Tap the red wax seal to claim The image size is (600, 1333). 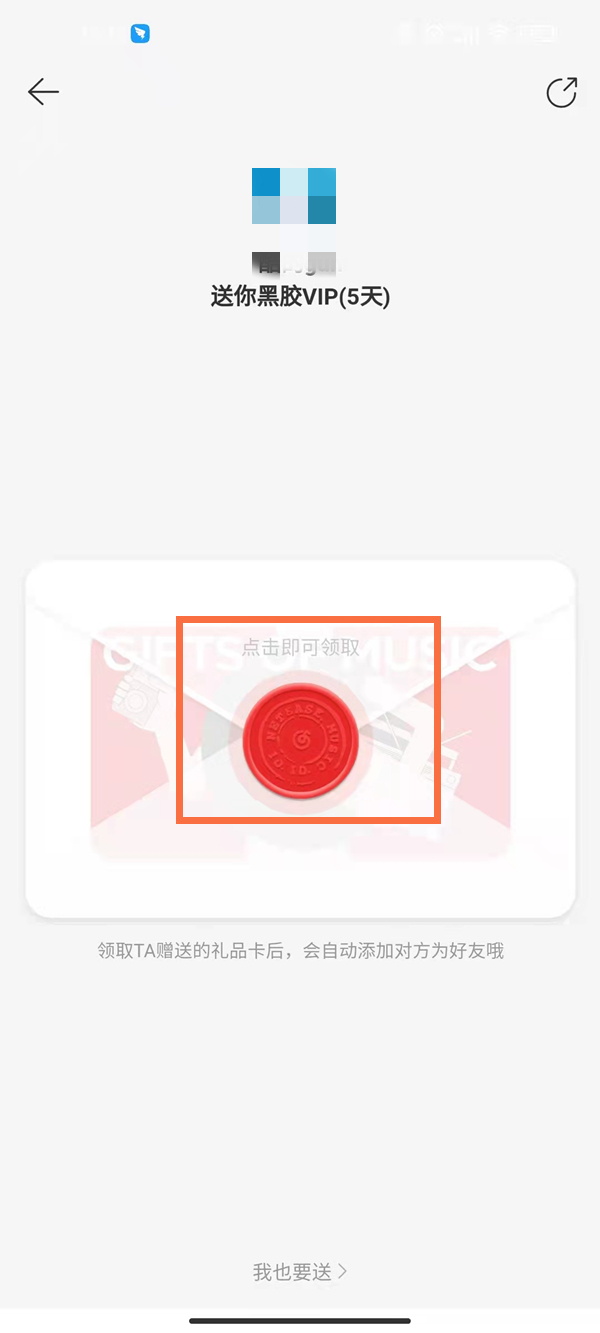tap(301, 741)
